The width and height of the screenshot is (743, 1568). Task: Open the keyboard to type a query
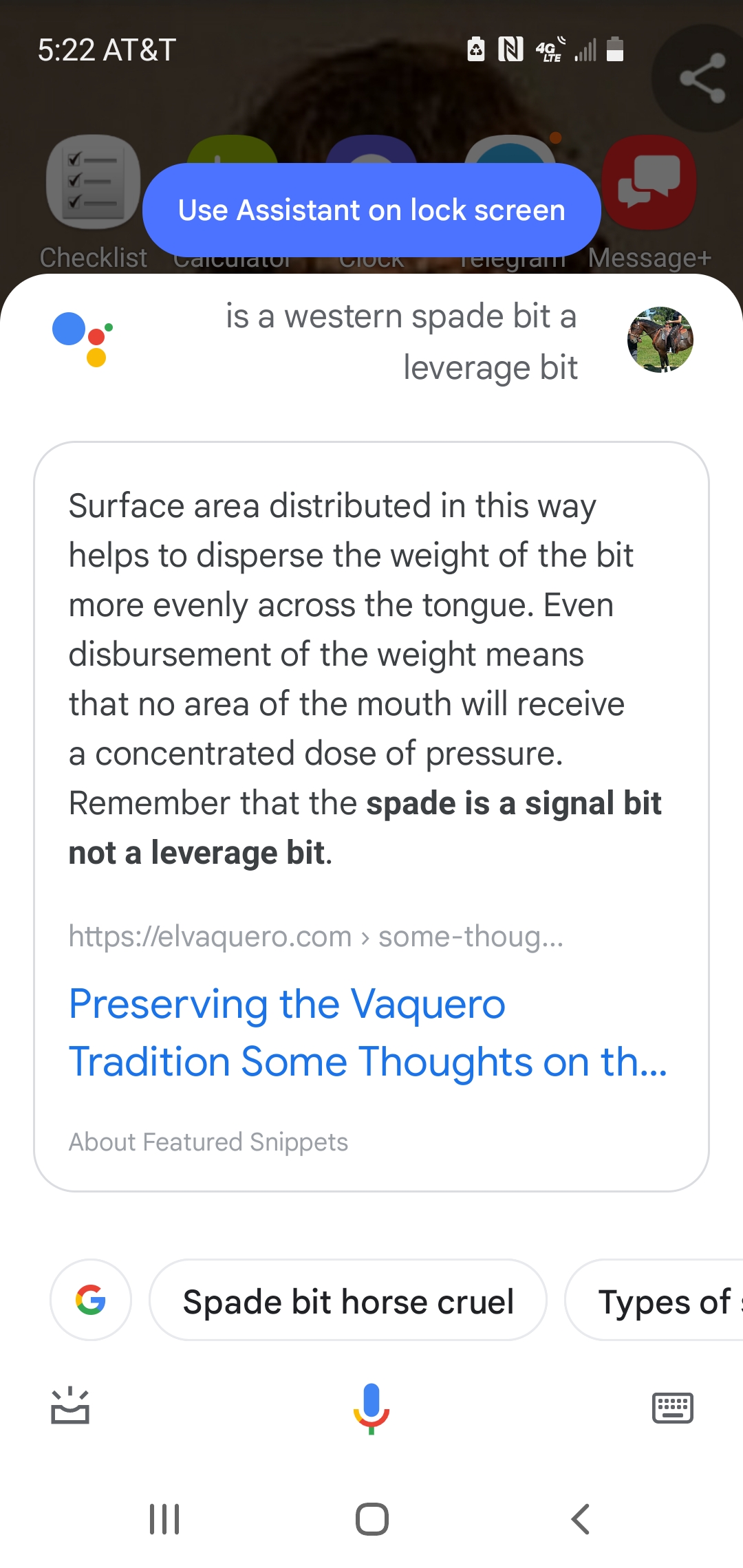[672, 1408]
